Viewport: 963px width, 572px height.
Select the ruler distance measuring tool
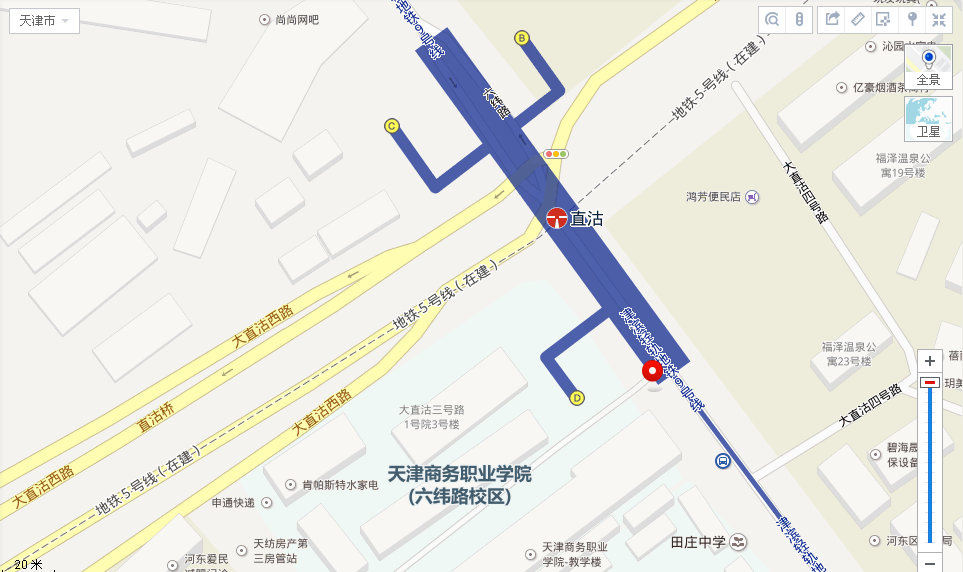pyautogui.click(x=857, y=19)
